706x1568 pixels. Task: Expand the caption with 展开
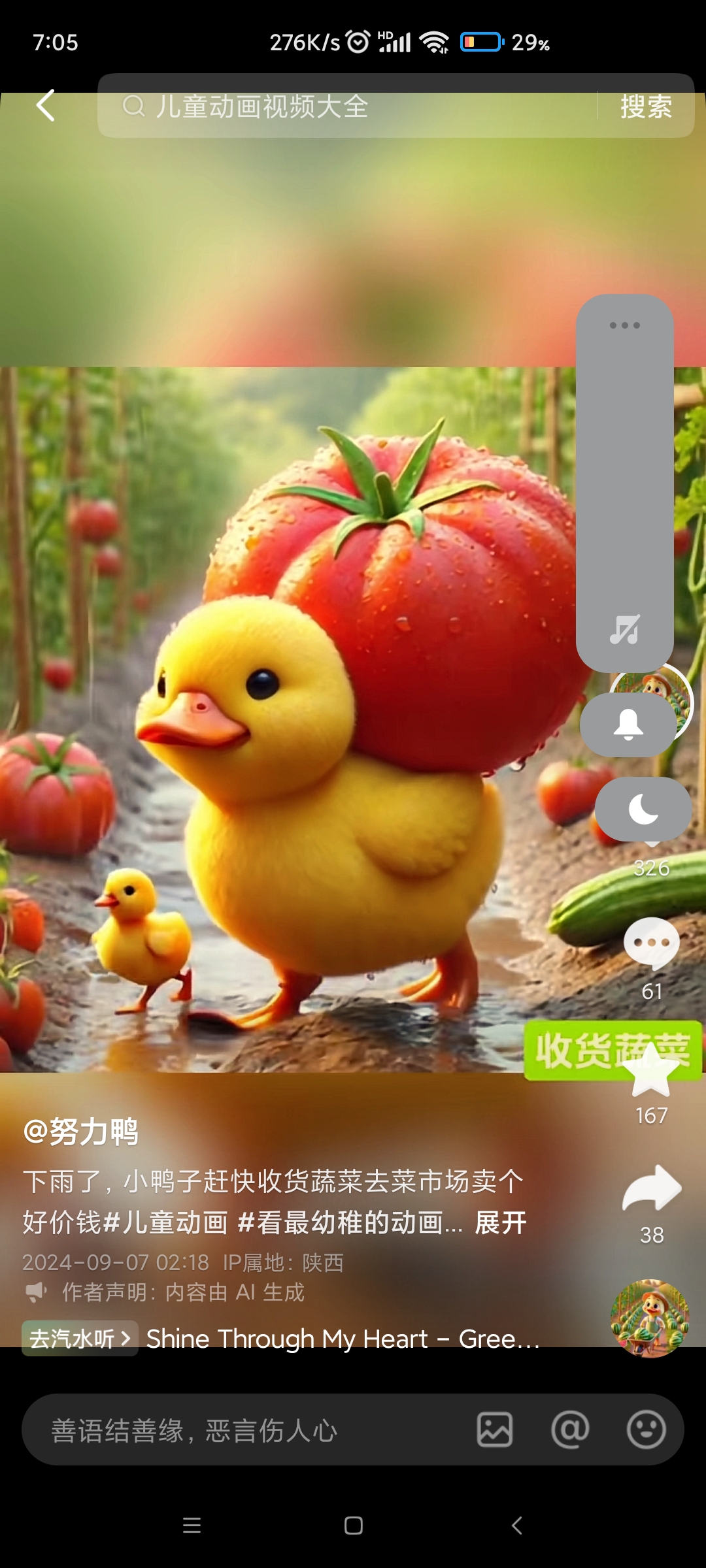click(x=501, y=1222)
